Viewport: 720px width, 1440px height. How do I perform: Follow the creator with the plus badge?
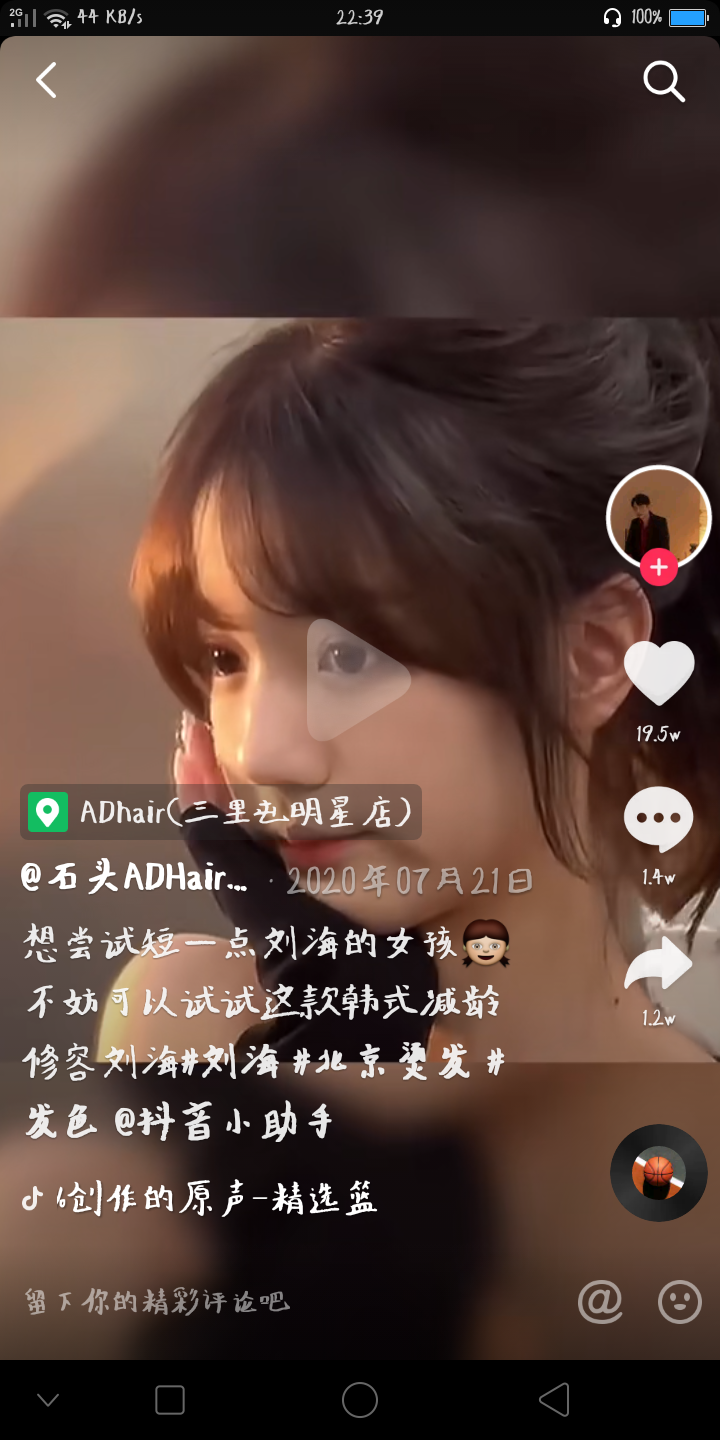[x=659, y=567]
